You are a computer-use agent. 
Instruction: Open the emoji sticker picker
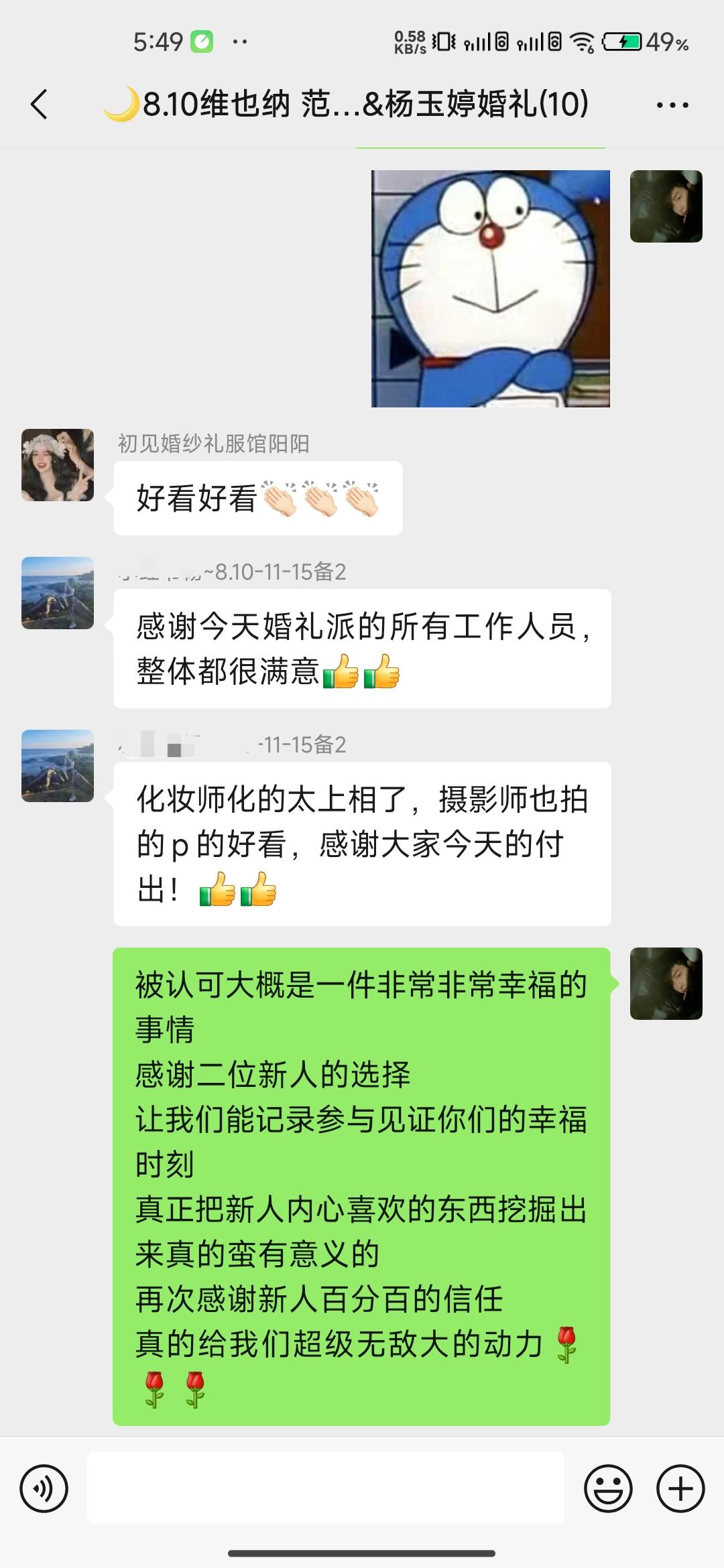click(609, 1490)
